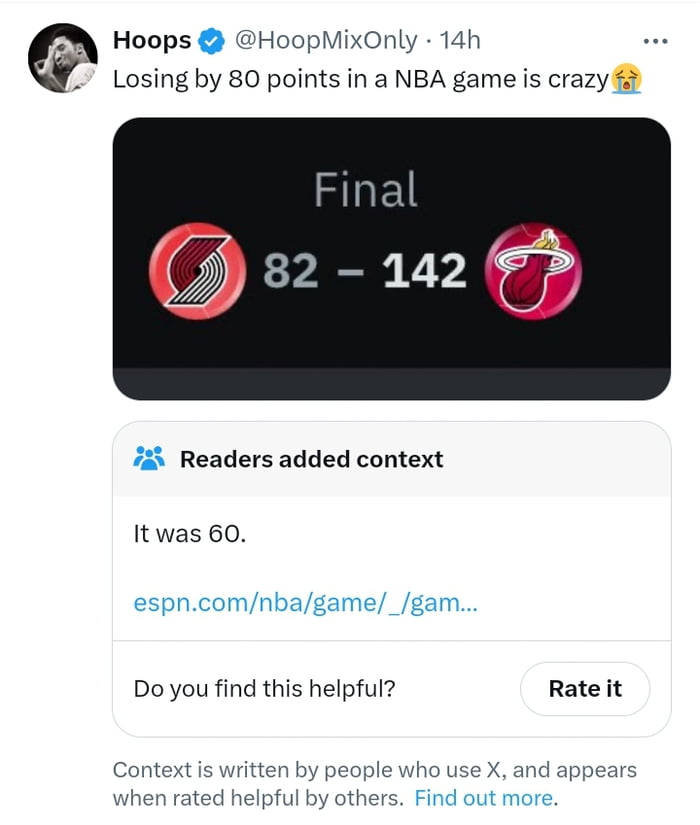Open the Hoops account name

(152, 40)
